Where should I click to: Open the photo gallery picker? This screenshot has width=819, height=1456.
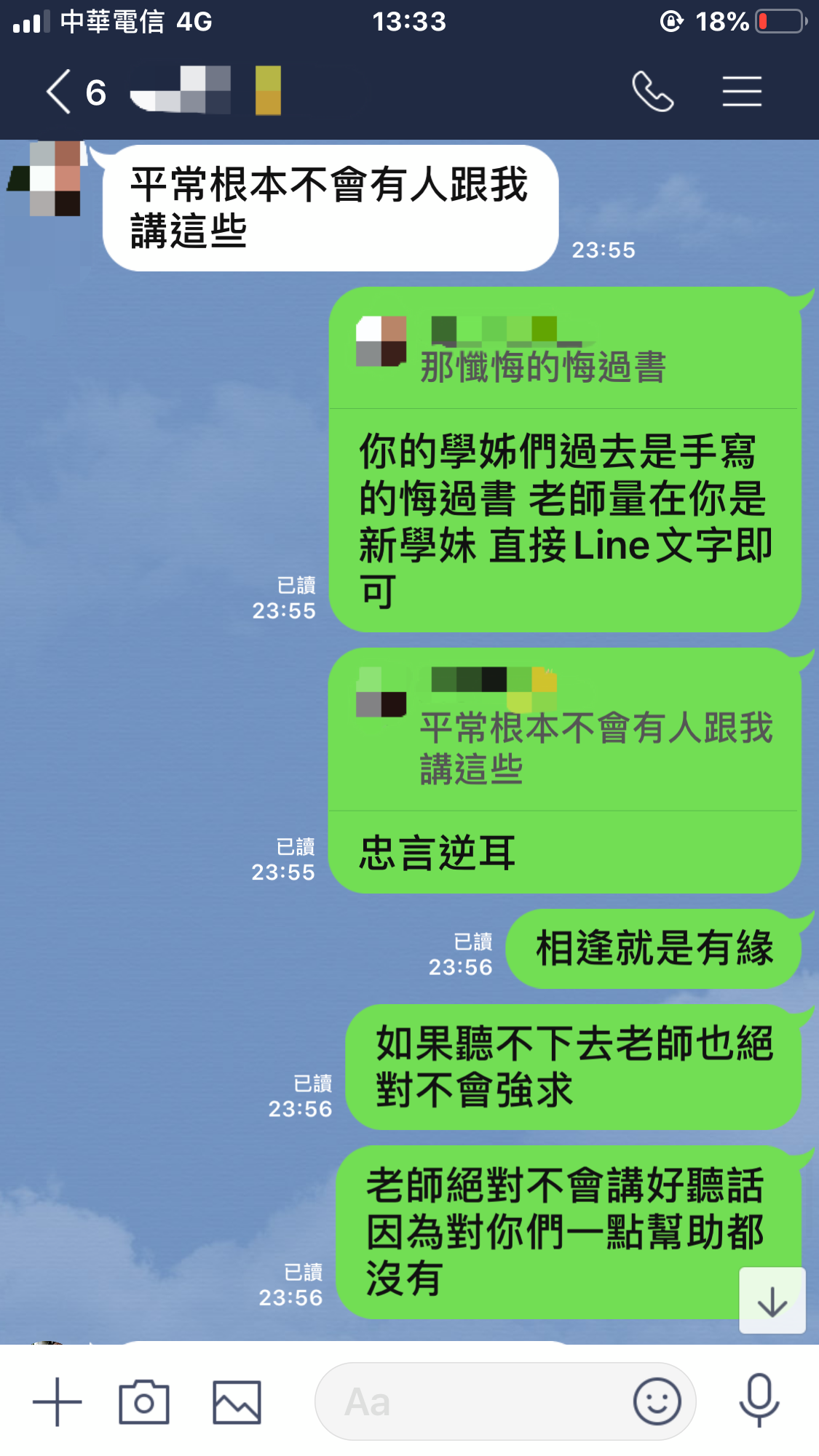point(237,1401)
